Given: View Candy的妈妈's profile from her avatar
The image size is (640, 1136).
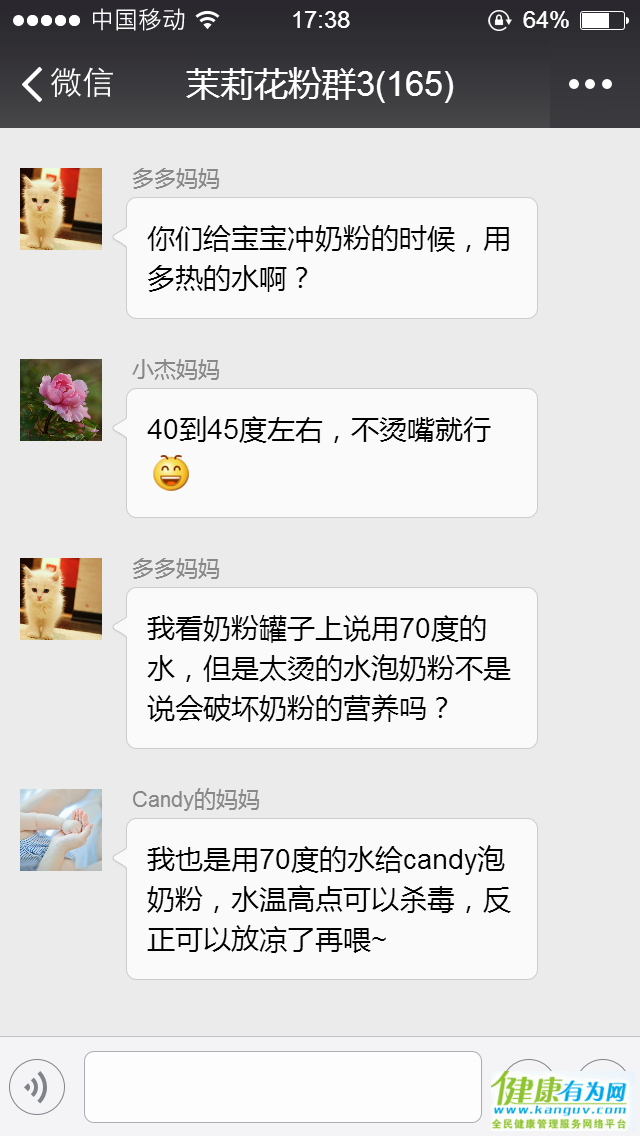Looking at the screenshot, I should (61, 830).
